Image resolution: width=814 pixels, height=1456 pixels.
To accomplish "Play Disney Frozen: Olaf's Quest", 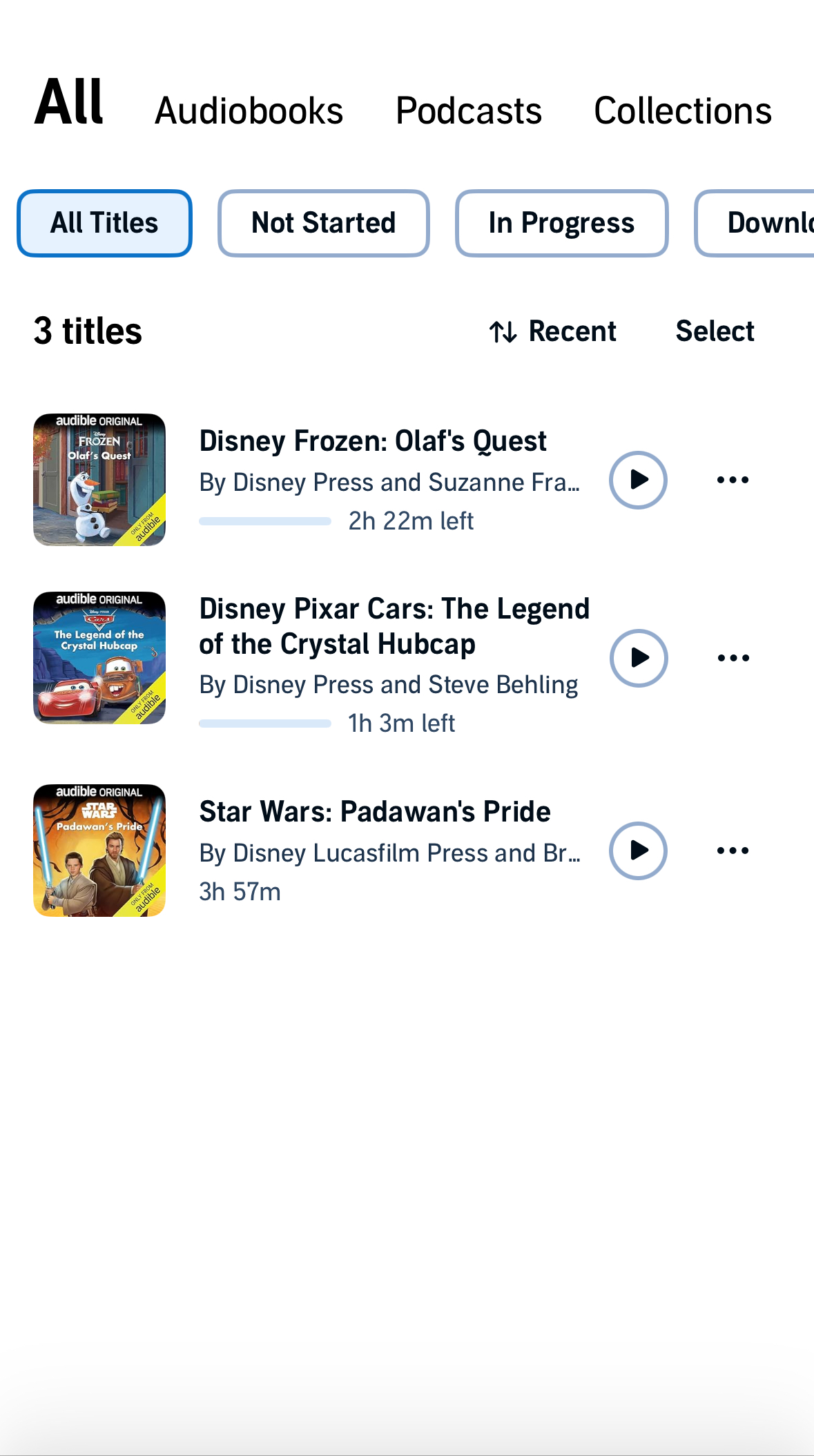I will [637, 479].
